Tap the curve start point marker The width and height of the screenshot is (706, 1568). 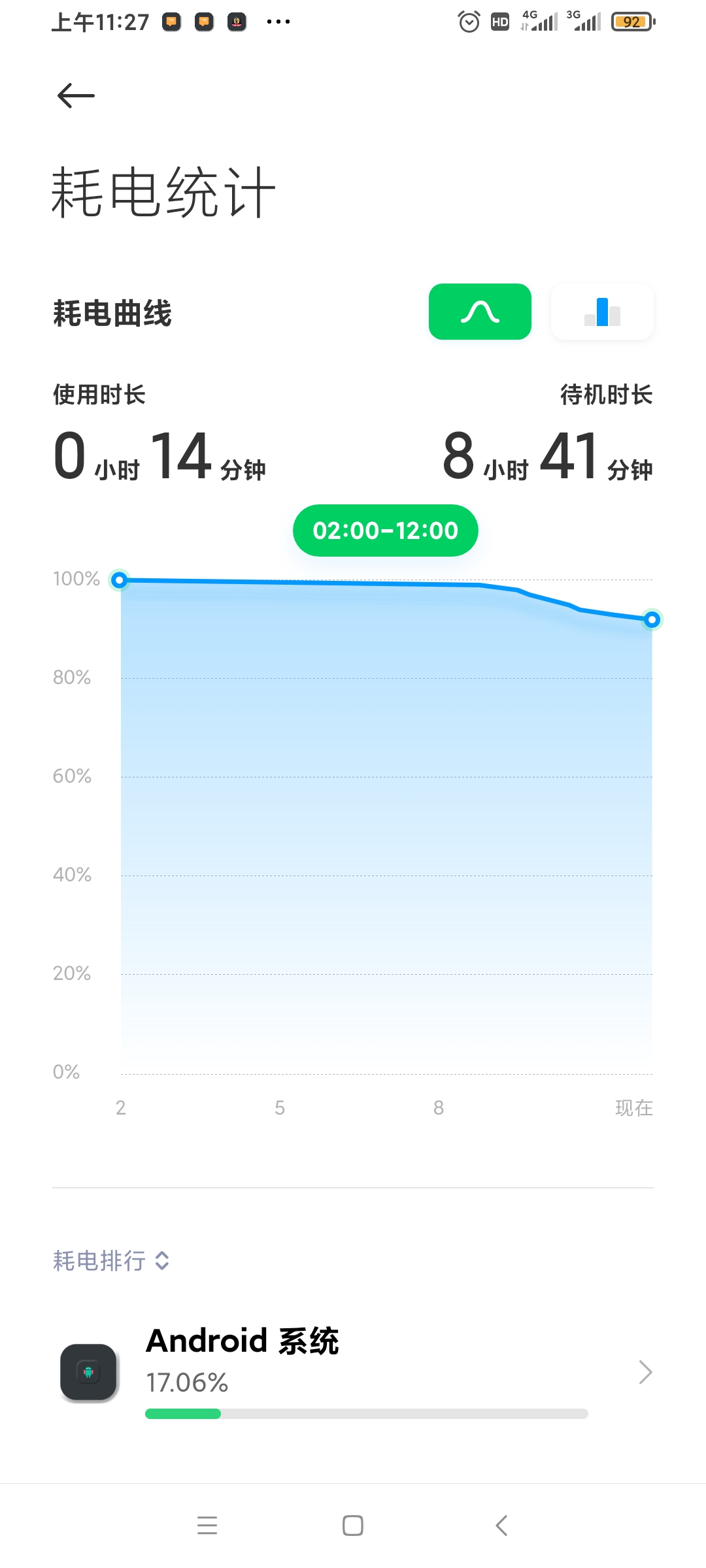tap(119, 580)
